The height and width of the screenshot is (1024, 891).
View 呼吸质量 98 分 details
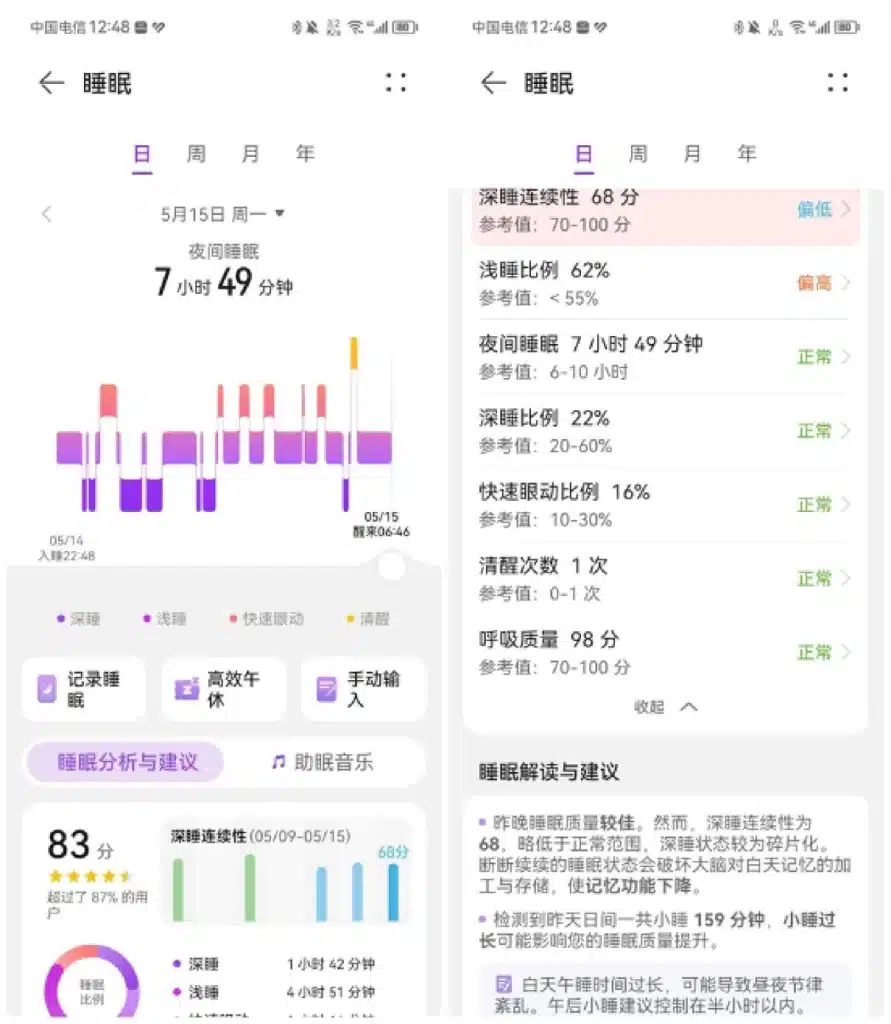point(664,652)
